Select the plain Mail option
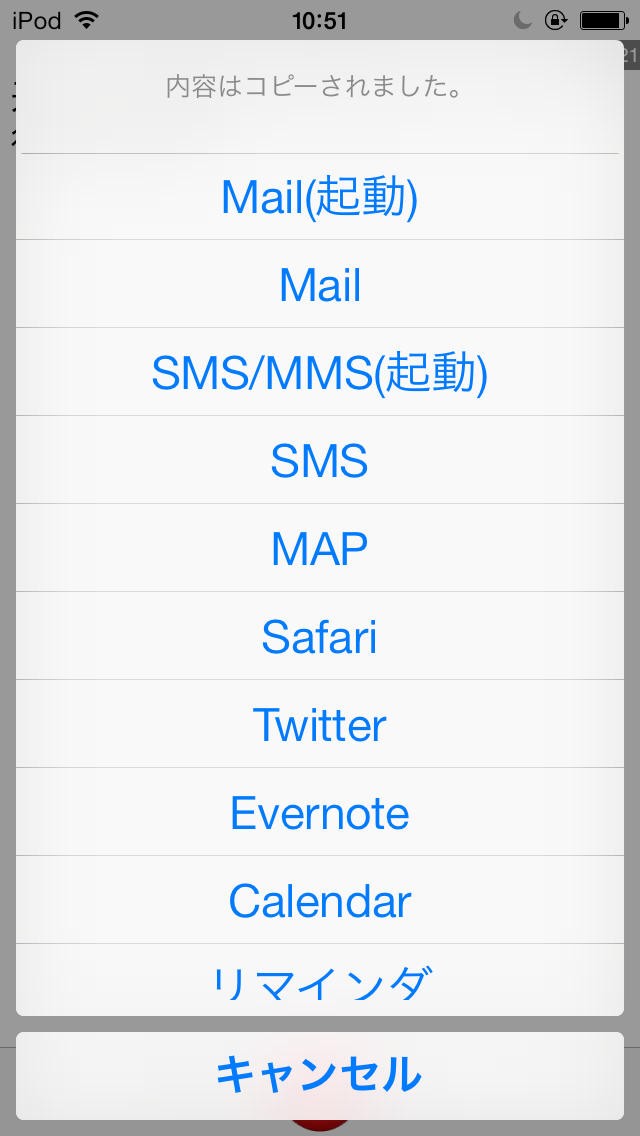This screenshot has height=1136, width=640. pyautogui.click(x=320, y=284)
